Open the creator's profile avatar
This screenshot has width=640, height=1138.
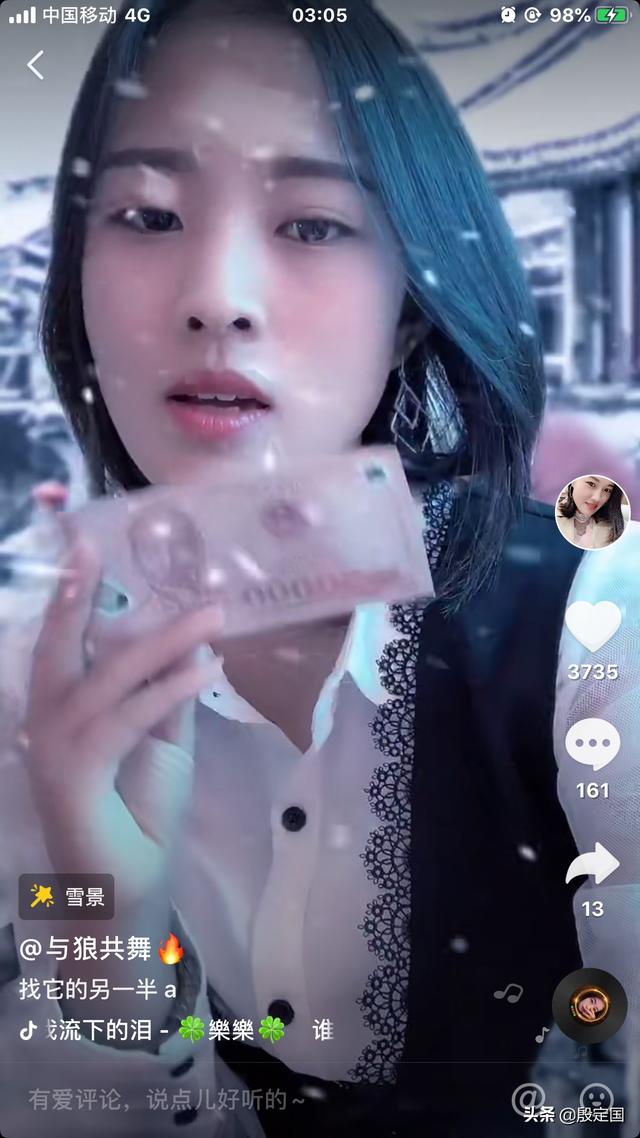(x=592, y=513)
